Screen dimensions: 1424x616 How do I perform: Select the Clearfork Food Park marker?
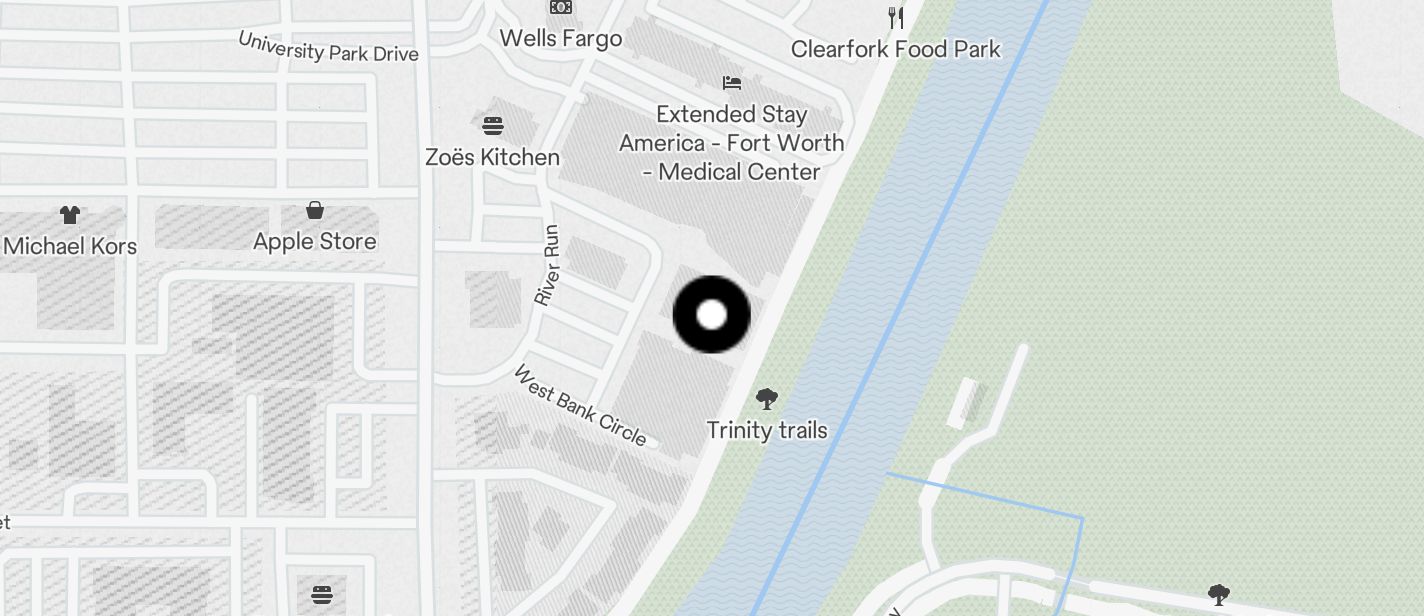tap(896, 18)
